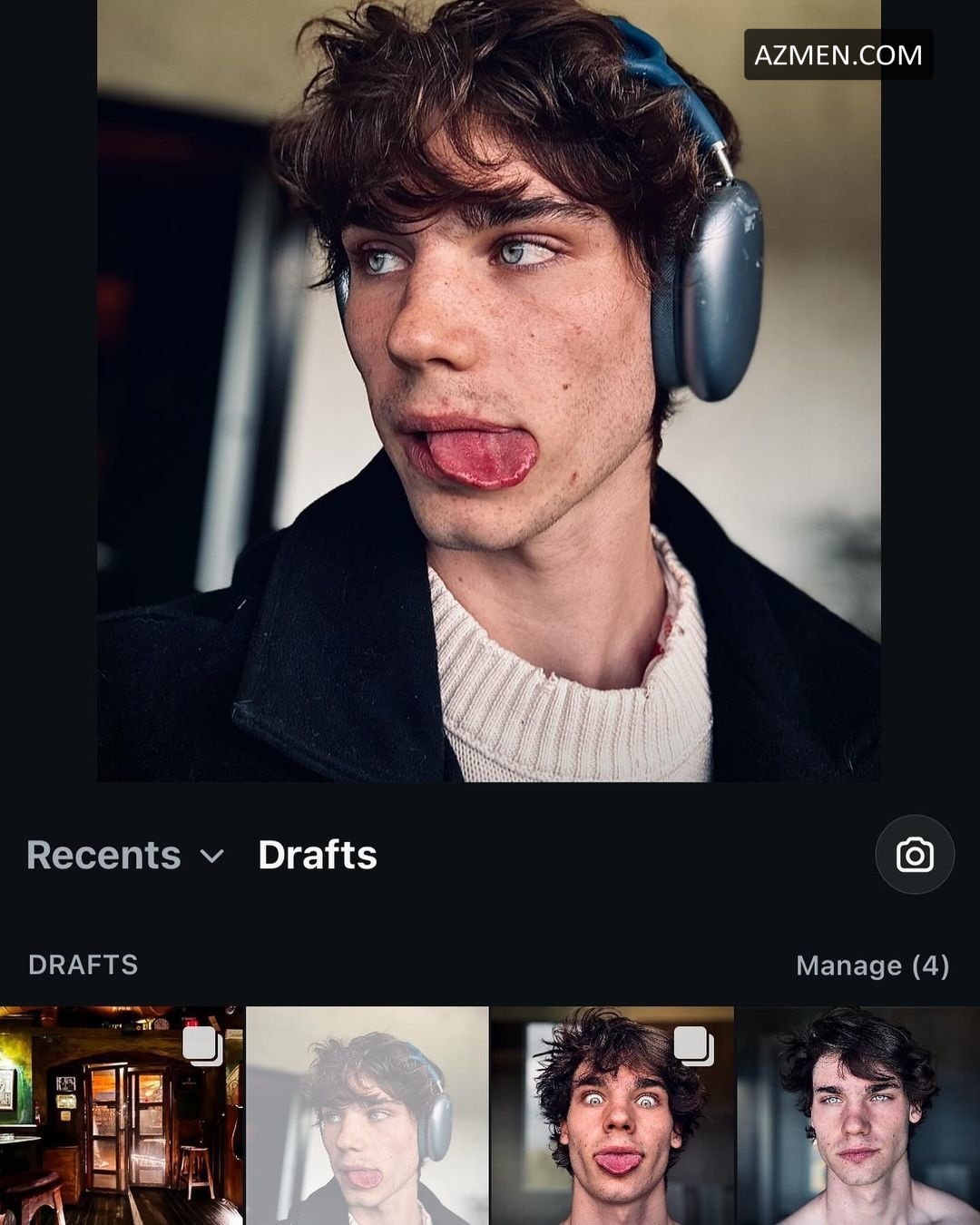Open the wide-eyed tongue-out draft

click(x=612, y=1115)
